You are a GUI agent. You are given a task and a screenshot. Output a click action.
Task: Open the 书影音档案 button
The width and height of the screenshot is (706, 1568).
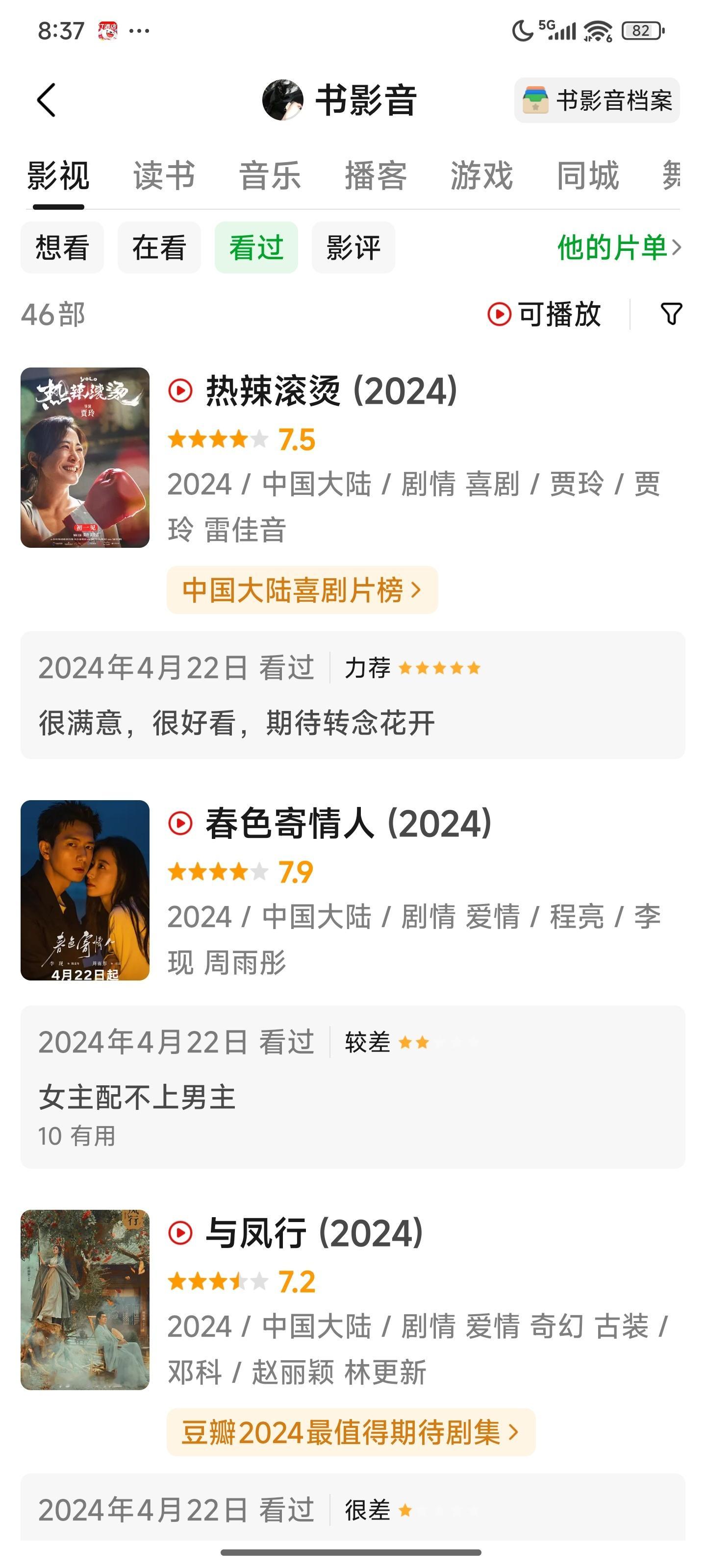point(597,100)
